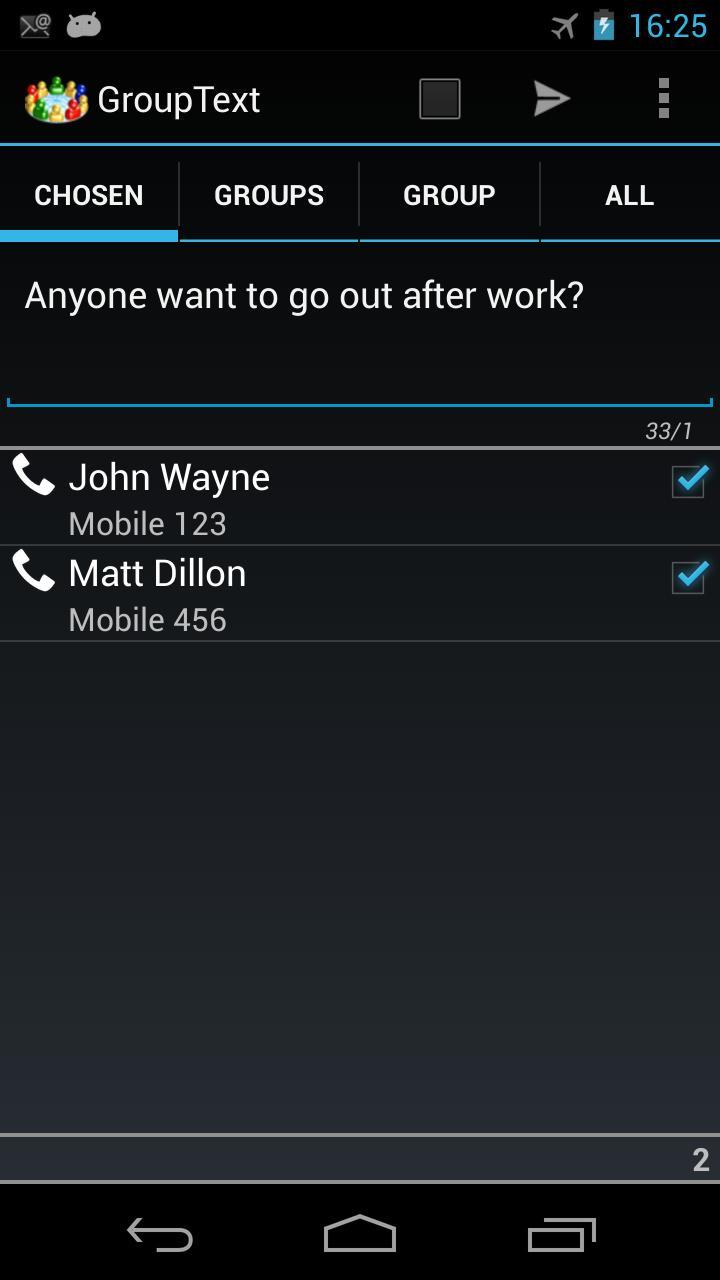
Task: Uncheck Matt Dillon's contact checkbox
Action: click(x=687, y=578)
